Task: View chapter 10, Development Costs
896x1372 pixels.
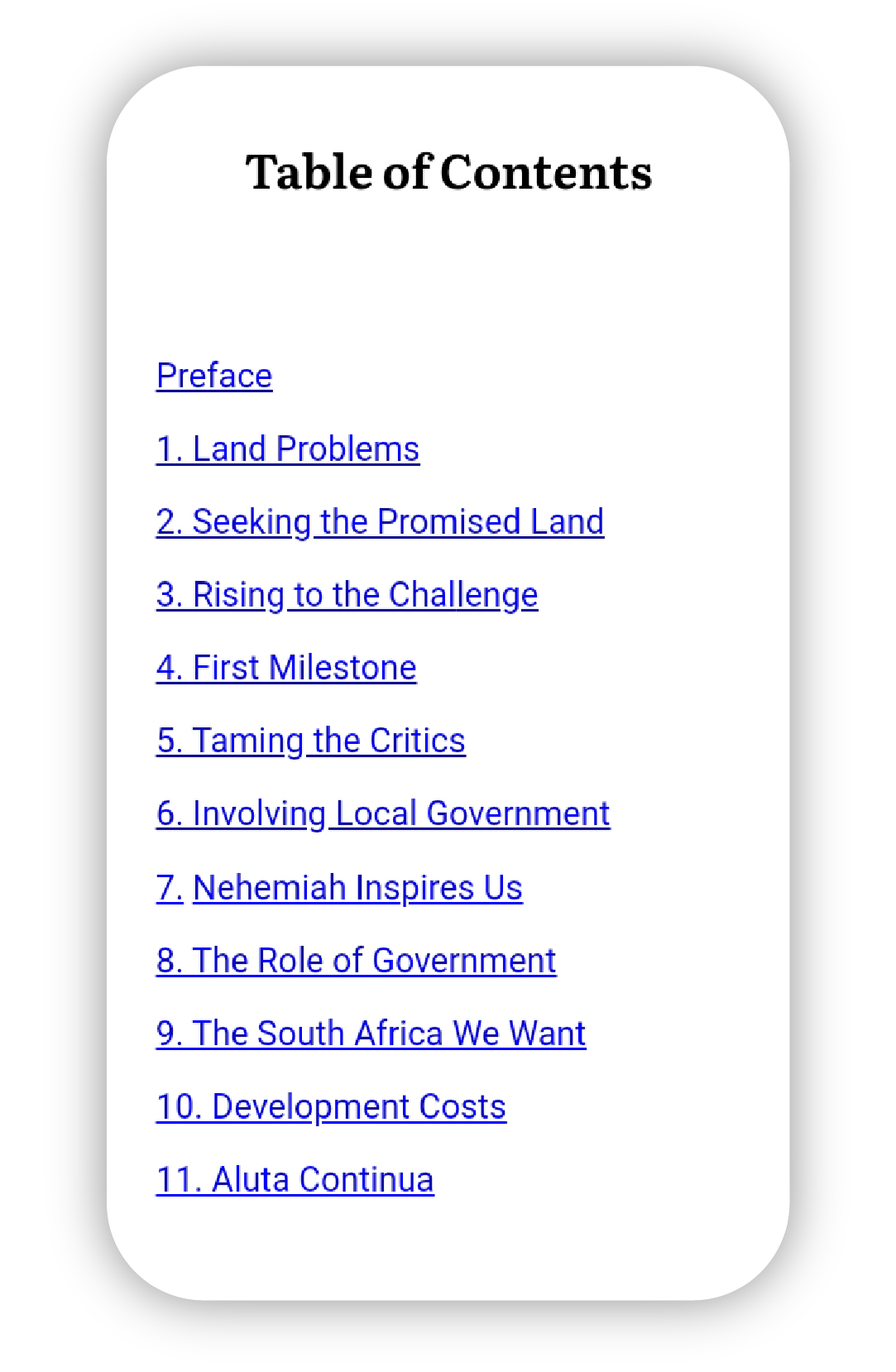Action: pyautogui.click(x=331, y=1106)
